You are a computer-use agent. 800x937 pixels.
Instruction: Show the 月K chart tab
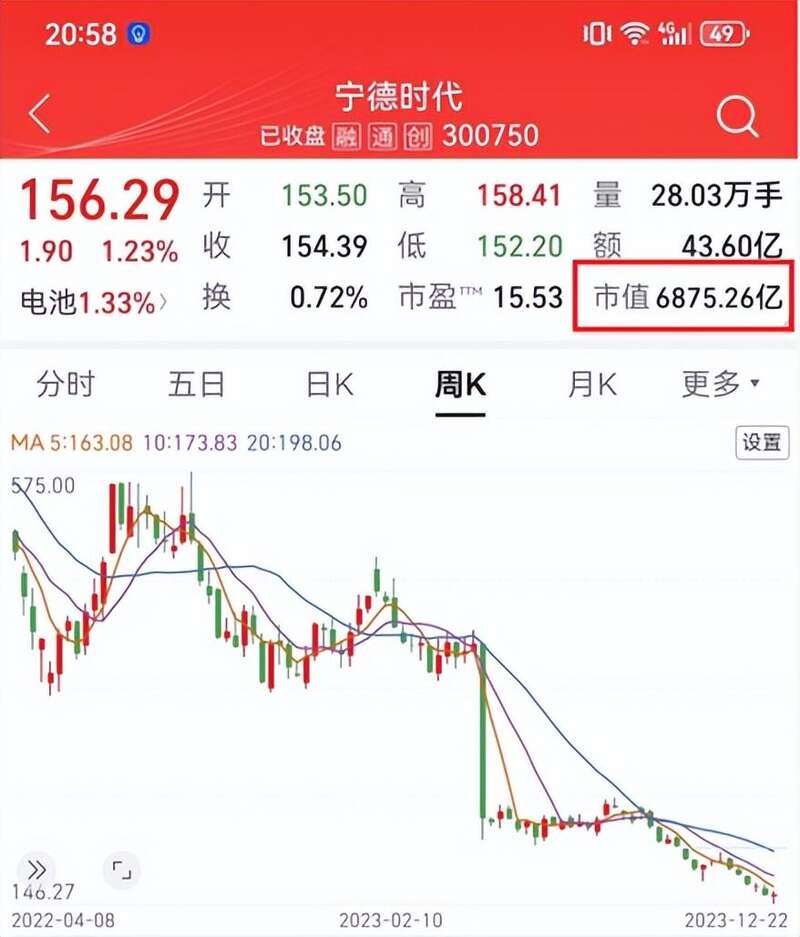coord(592,384)
